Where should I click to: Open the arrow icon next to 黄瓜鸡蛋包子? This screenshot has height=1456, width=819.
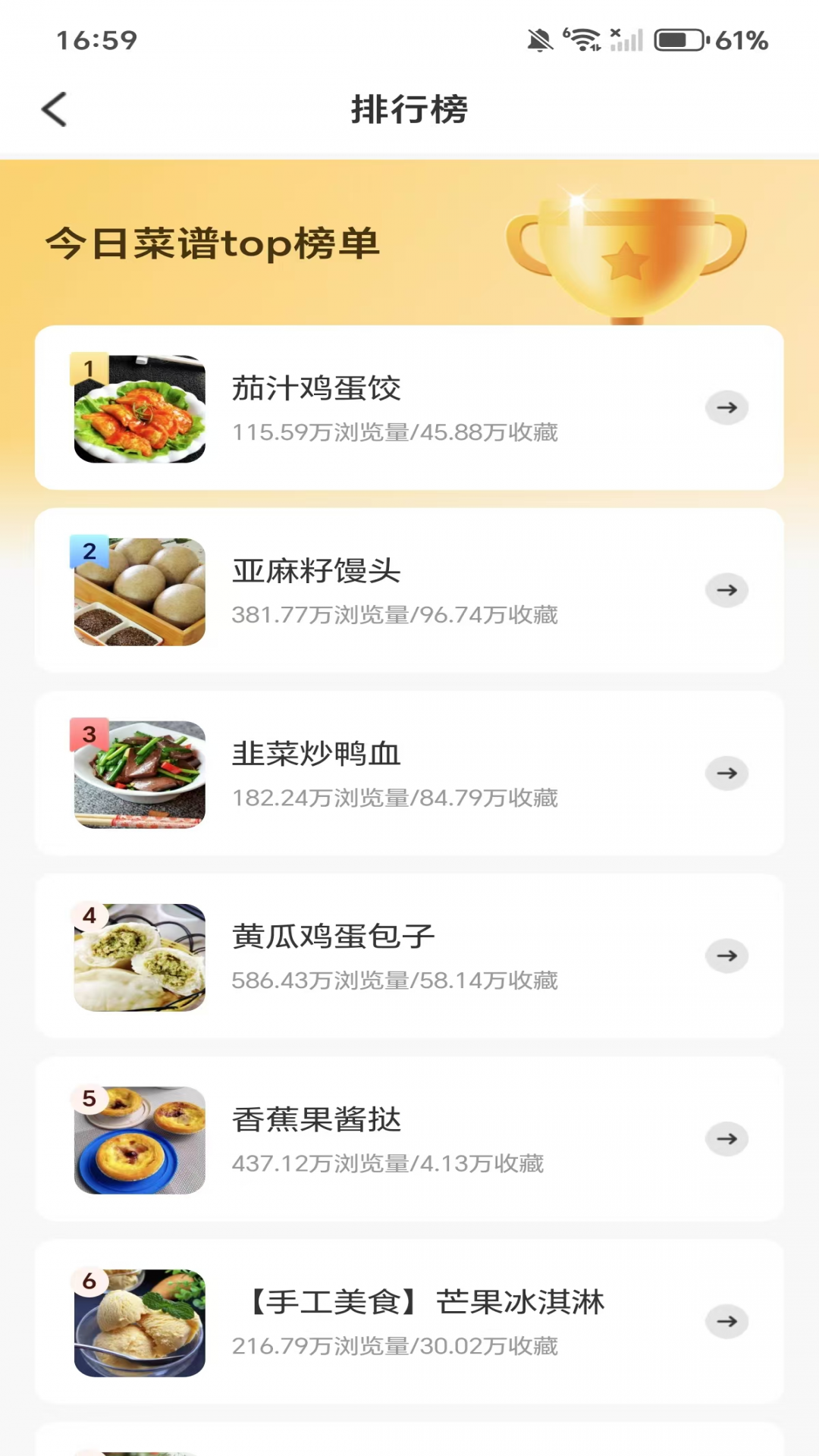[x=727, y=955]
